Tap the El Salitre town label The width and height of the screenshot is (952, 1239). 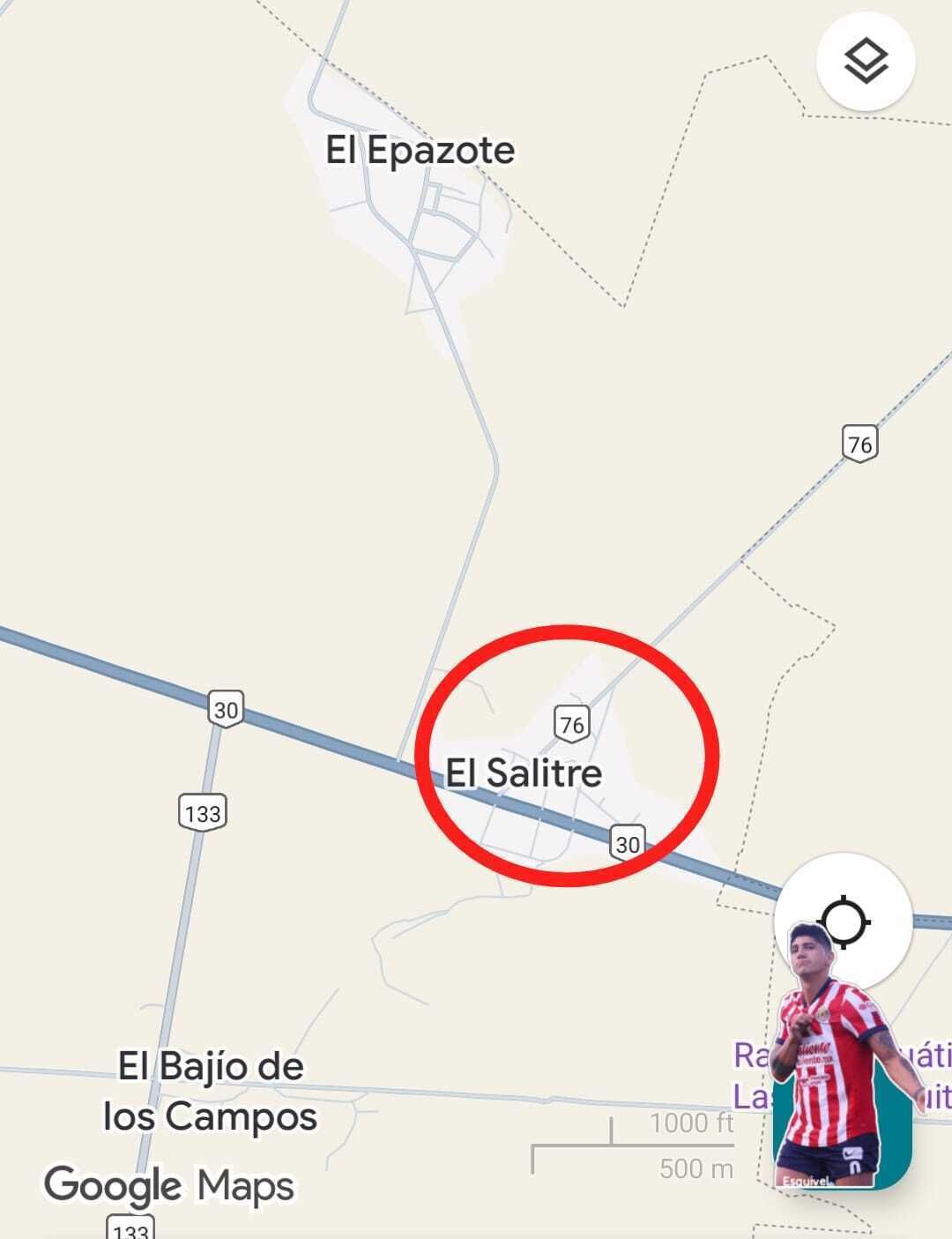click(524, 773)
